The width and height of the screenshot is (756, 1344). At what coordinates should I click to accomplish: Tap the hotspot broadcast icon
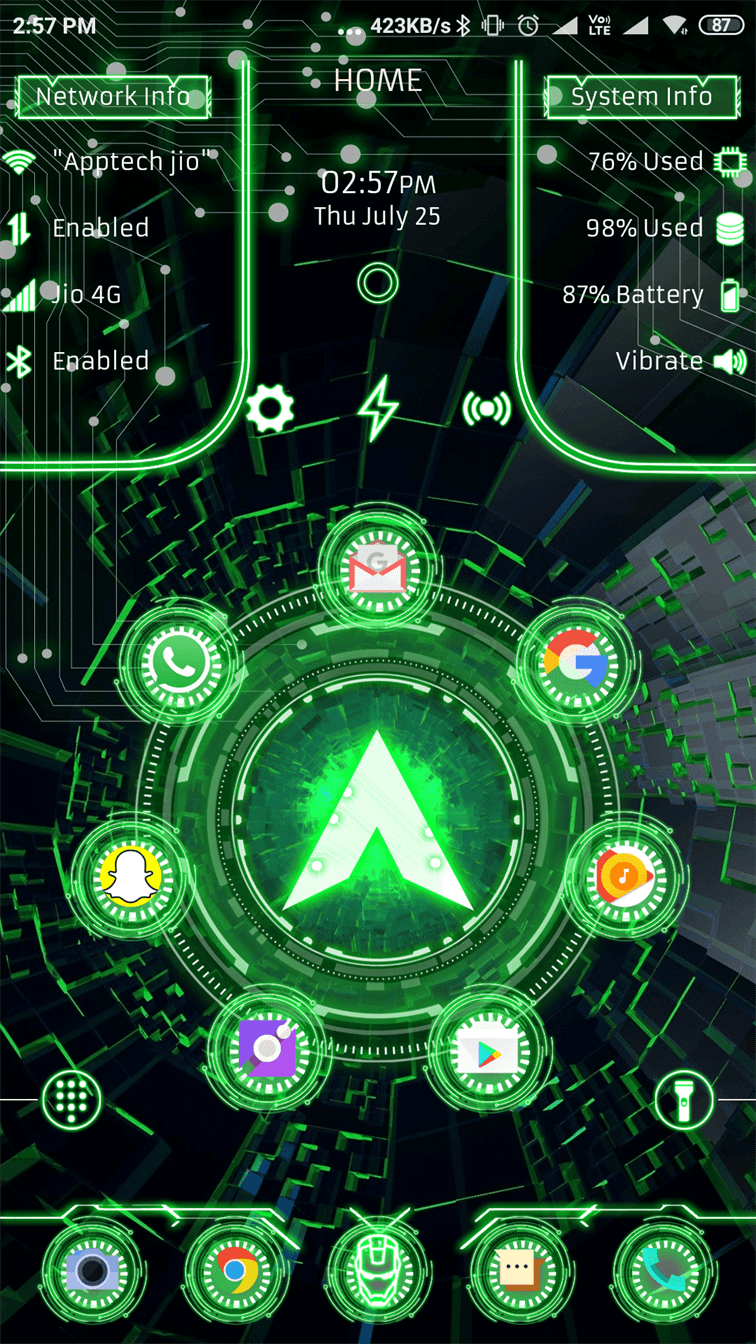point(487,408)
